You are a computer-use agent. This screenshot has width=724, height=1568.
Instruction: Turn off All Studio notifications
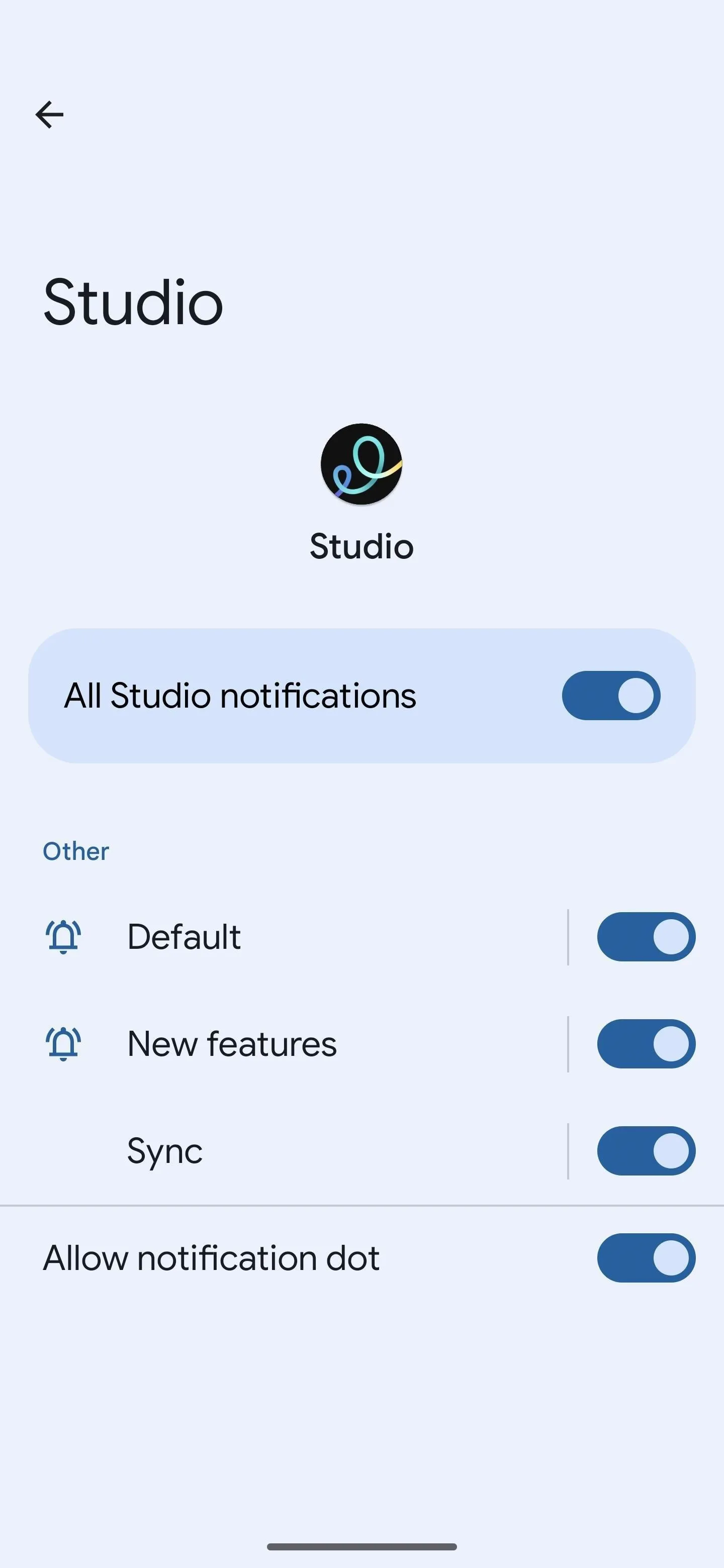tap(611, 695)
